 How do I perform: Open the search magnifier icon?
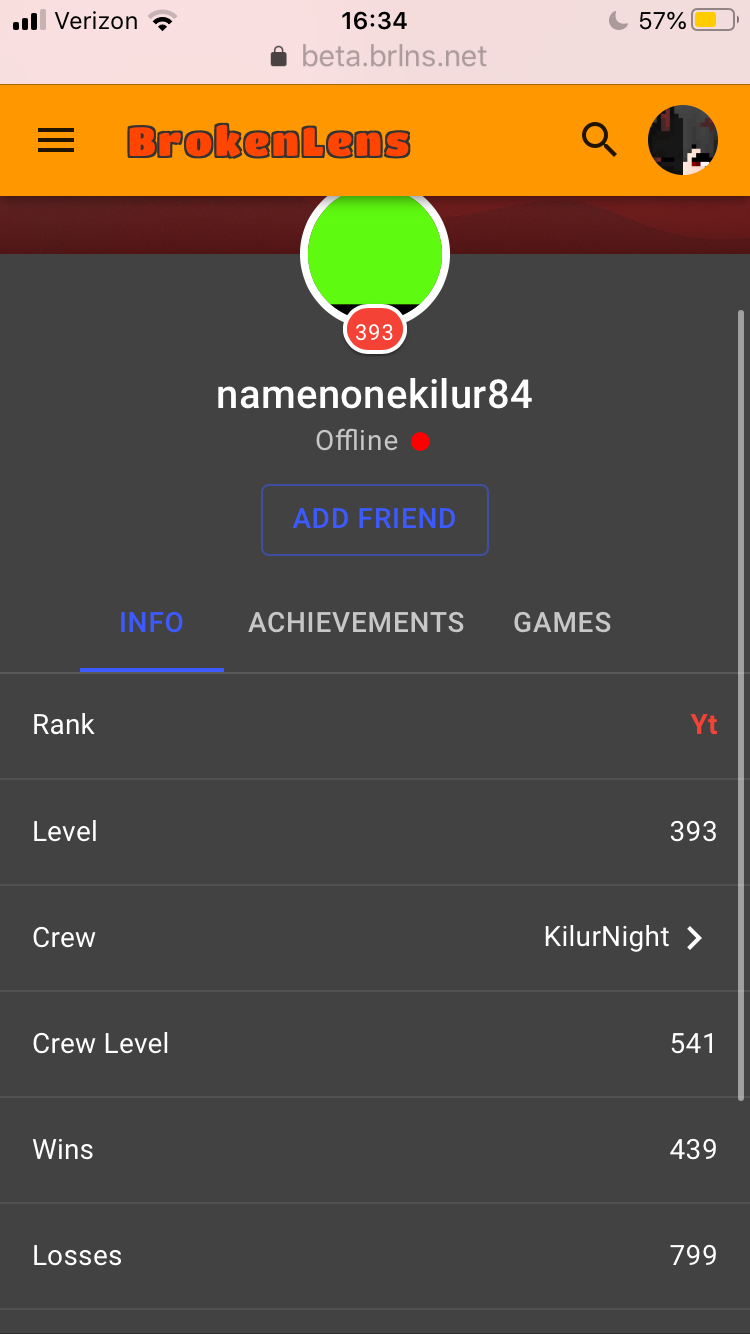coord(599,140)
